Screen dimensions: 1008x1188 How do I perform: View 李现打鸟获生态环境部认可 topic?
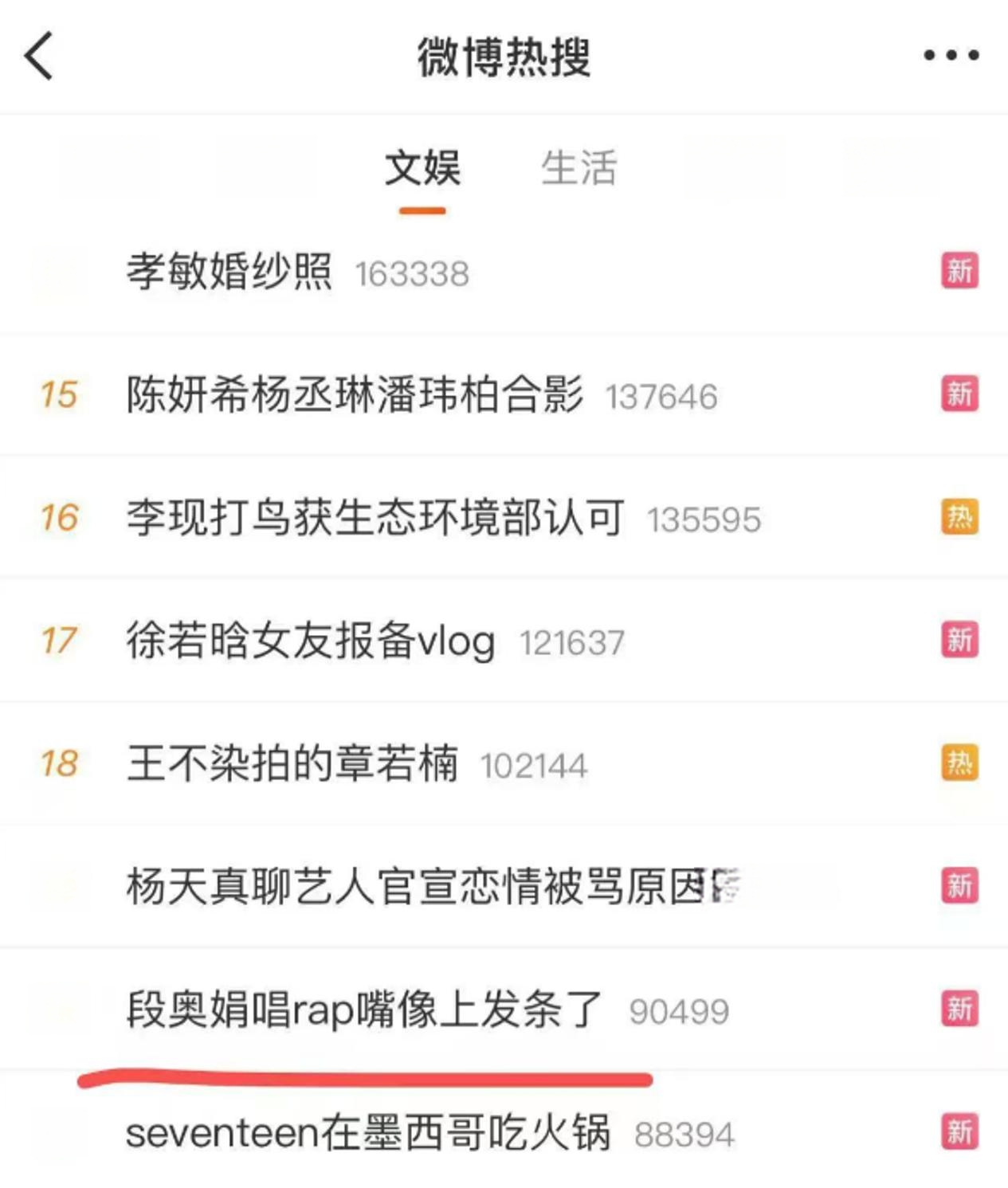coord(375,518)
